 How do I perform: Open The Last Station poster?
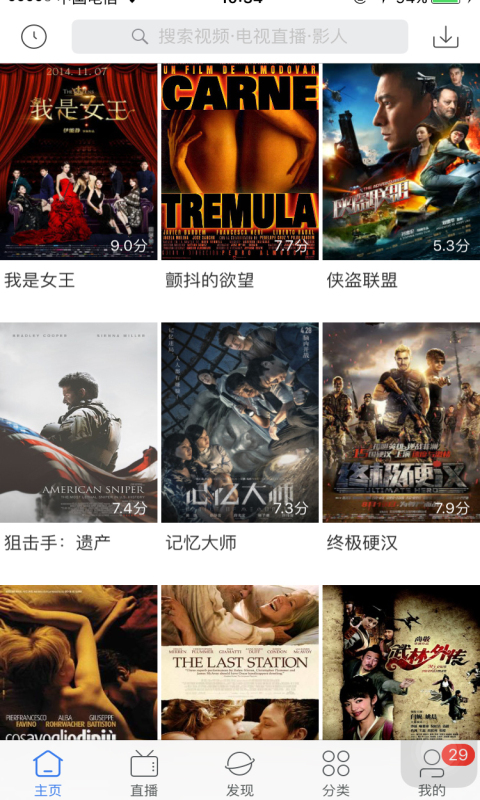coord(240,662)
